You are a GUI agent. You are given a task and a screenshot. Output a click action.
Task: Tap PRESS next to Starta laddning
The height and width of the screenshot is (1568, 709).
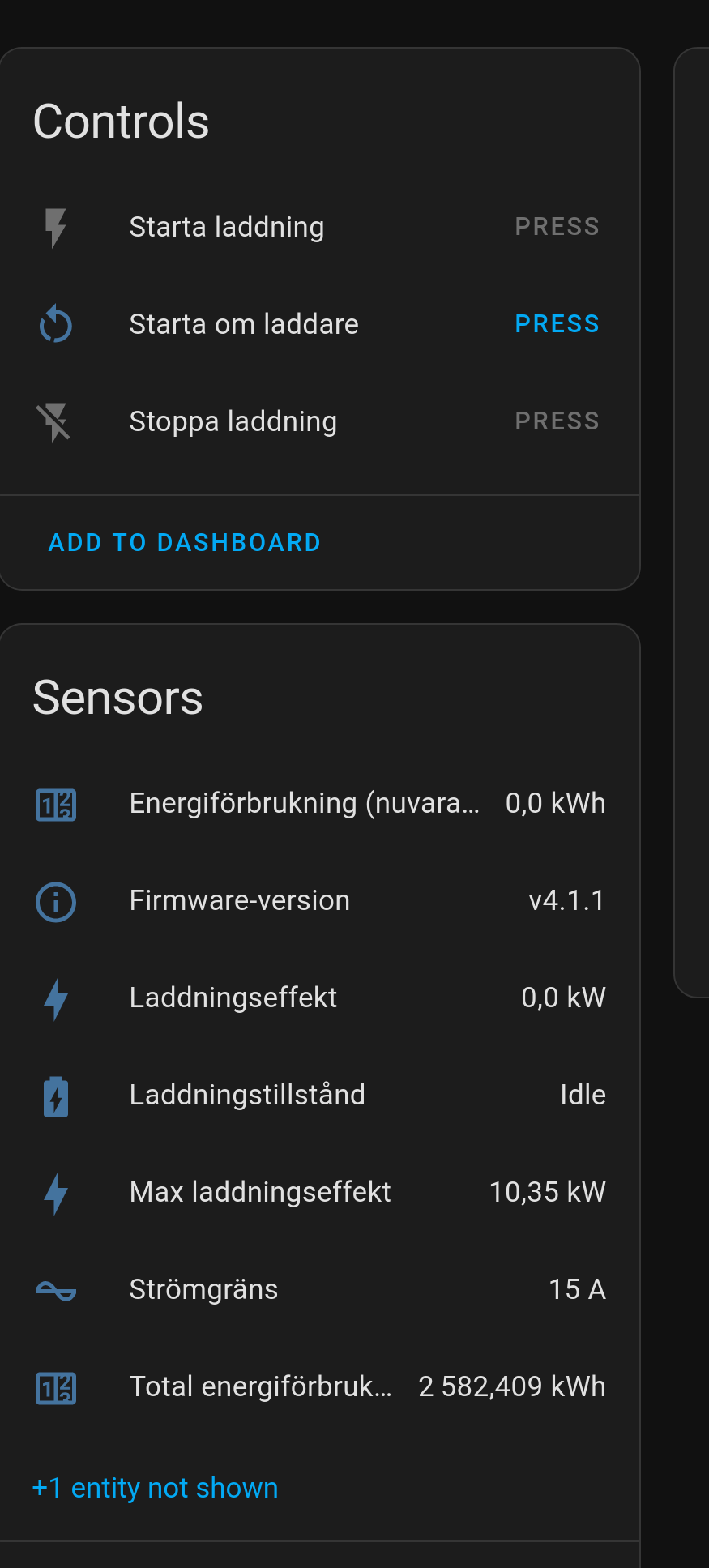coord(557,227)
